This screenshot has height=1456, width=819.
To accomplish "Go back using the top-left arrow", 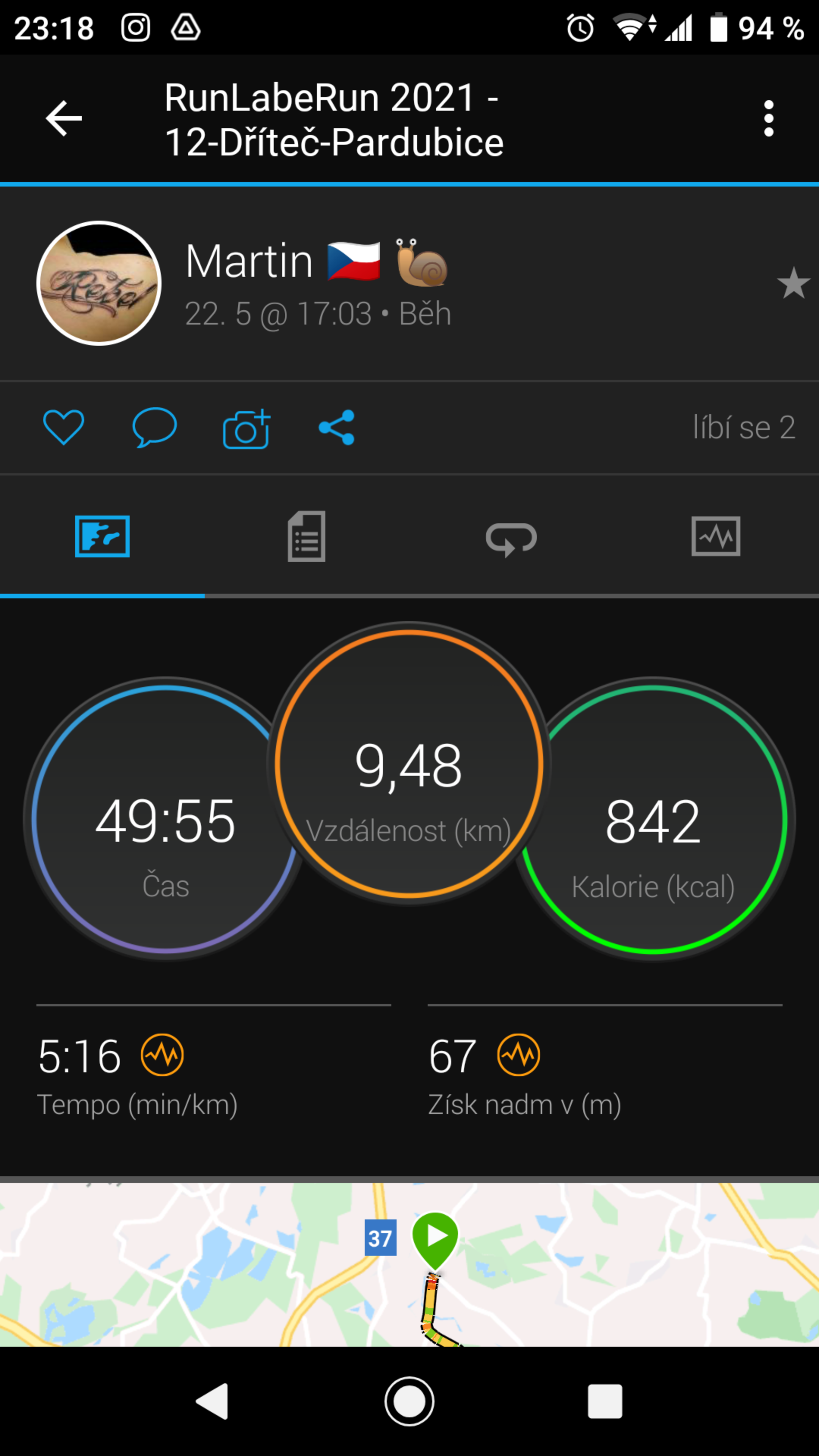I will (64, 118).
